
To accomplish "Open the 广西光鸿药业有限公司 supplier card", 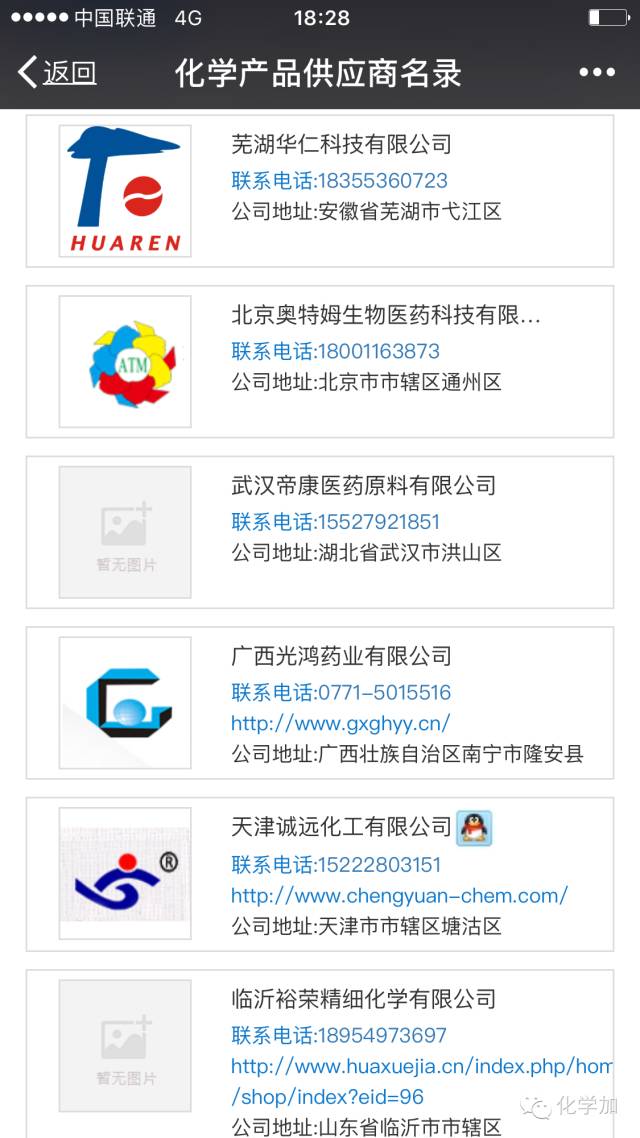I will (x=341, y=656).
